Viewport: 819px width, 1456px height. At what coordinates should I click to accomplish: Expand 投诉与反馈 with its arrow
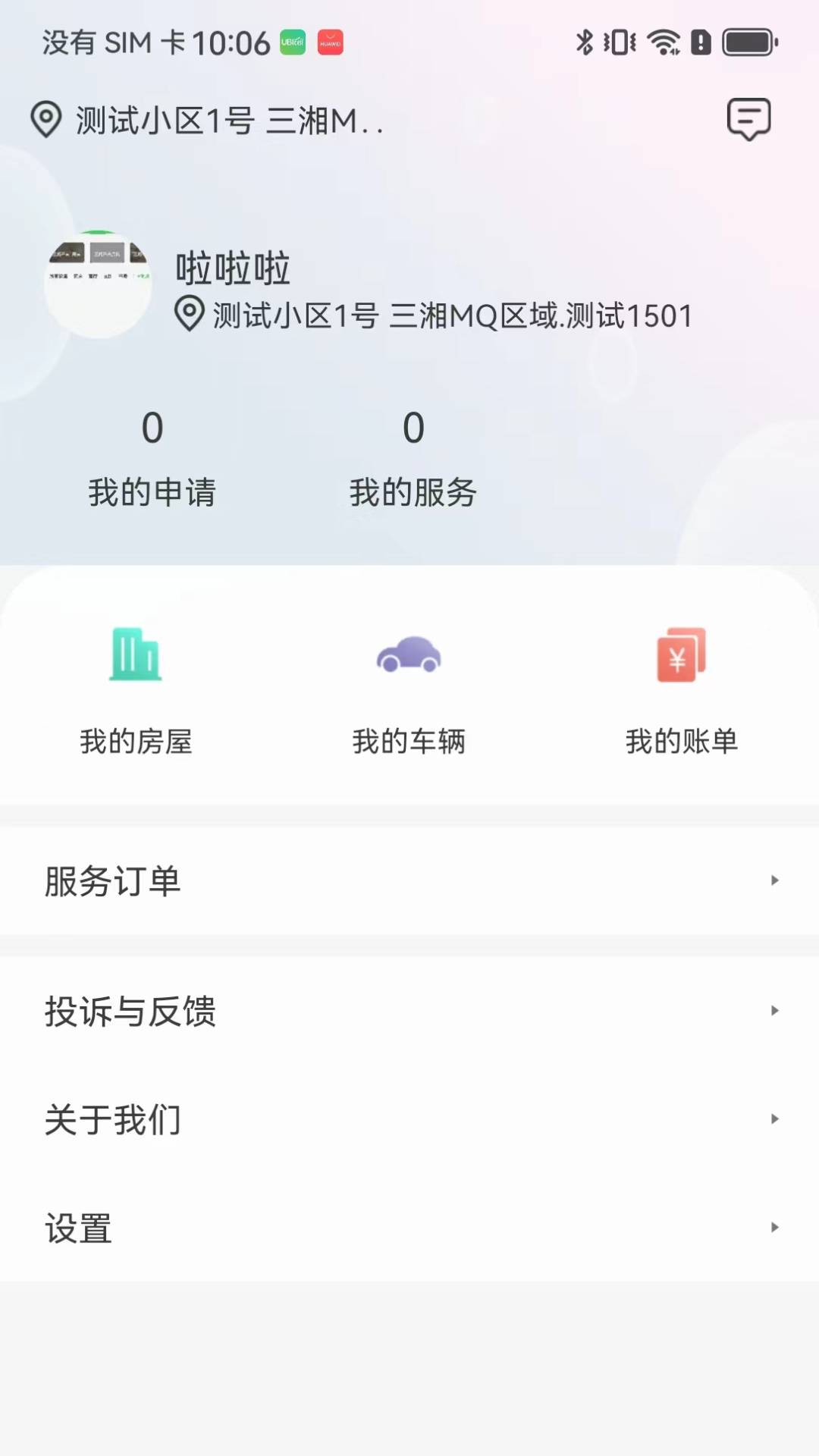(x=773, y=1011)
